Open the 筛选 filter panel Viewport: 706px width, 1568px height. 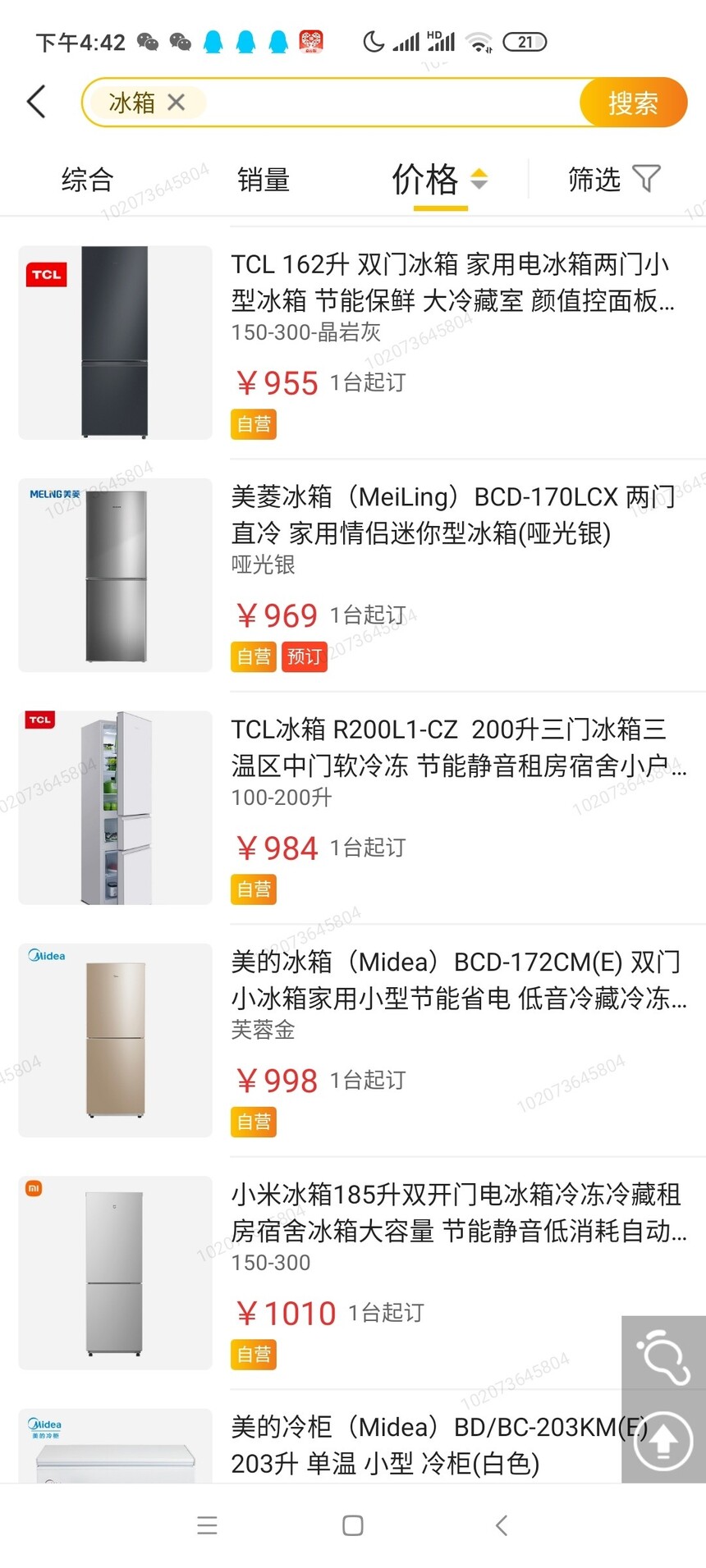pos(614,179)
